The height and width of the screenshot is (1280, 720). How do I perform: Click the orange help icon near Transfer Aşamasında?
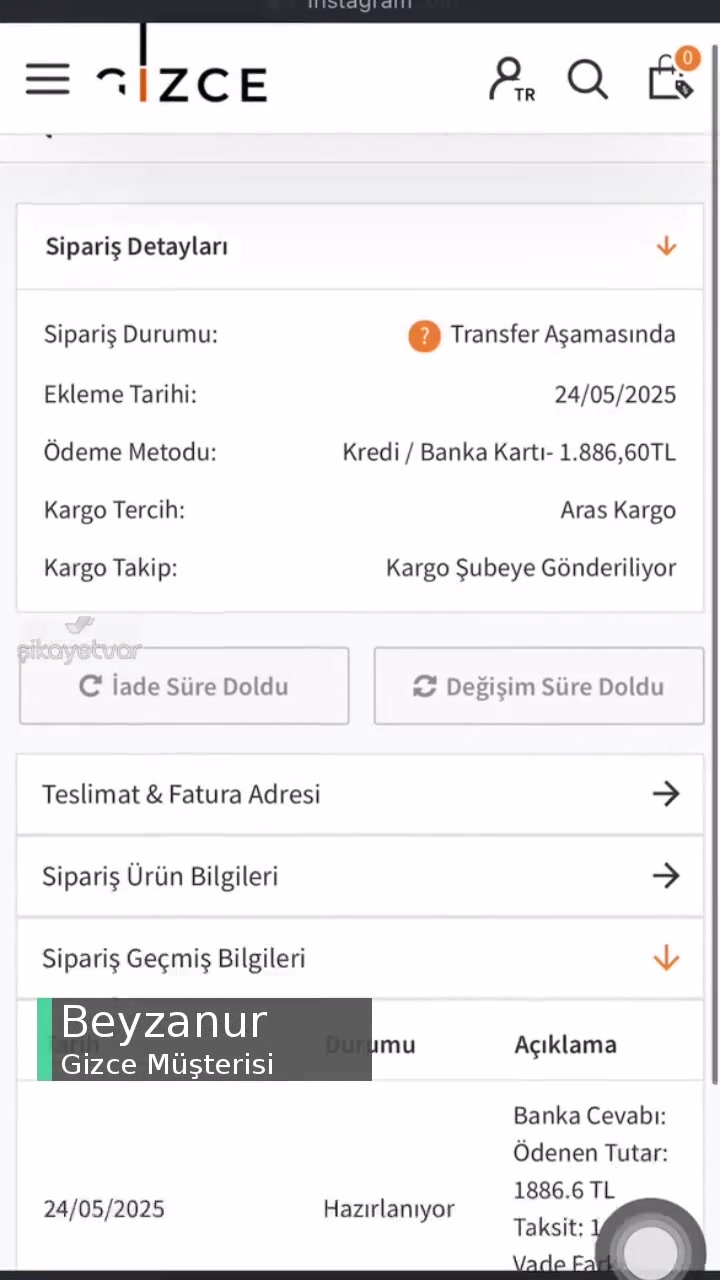pos(424,335)
